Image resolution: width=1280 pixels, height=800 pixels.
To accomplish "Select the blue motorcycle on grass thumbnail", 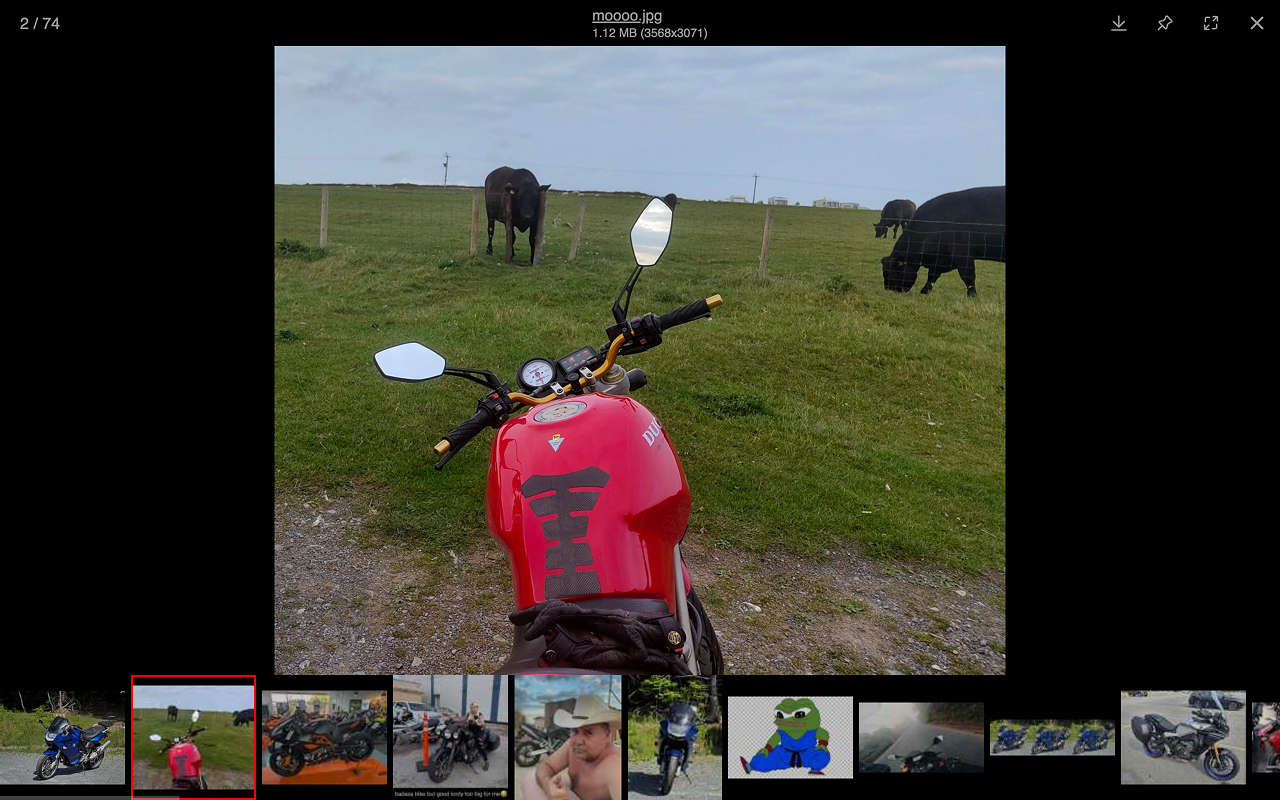I will pos(62,737).
